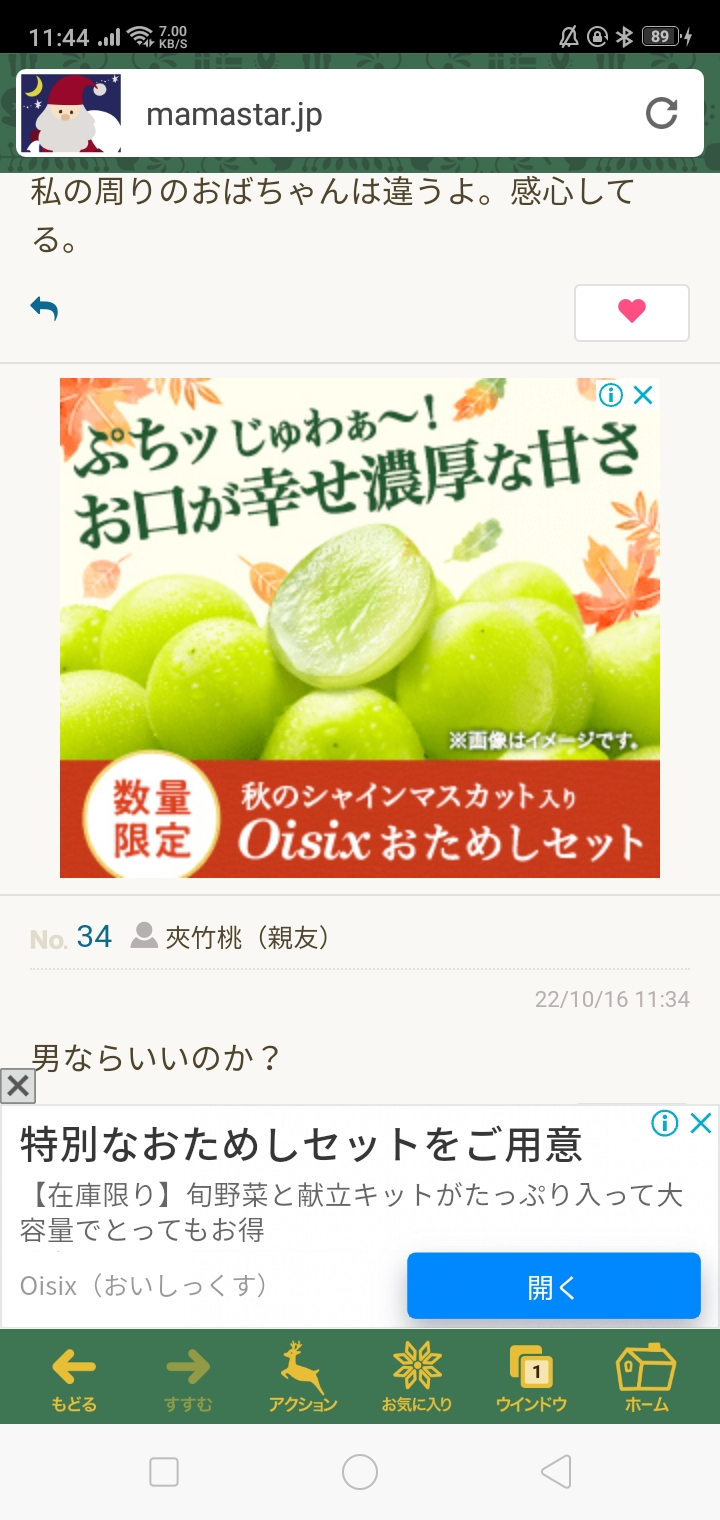Reply to the おばちゃん comment

[x=44, y=310]
